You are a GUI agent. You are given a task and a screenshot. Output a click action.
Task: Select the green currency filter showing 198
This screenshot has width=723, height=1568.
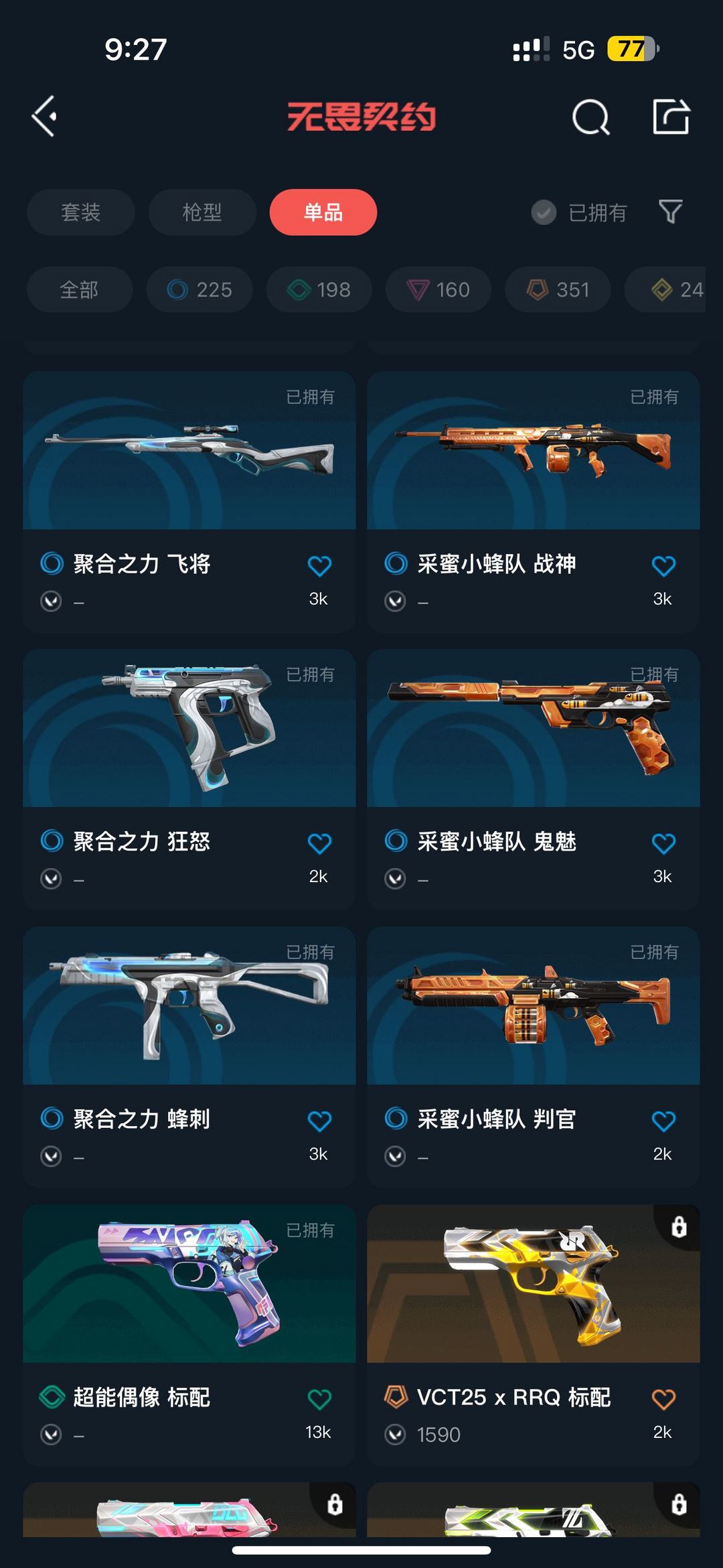pos(318,289)
